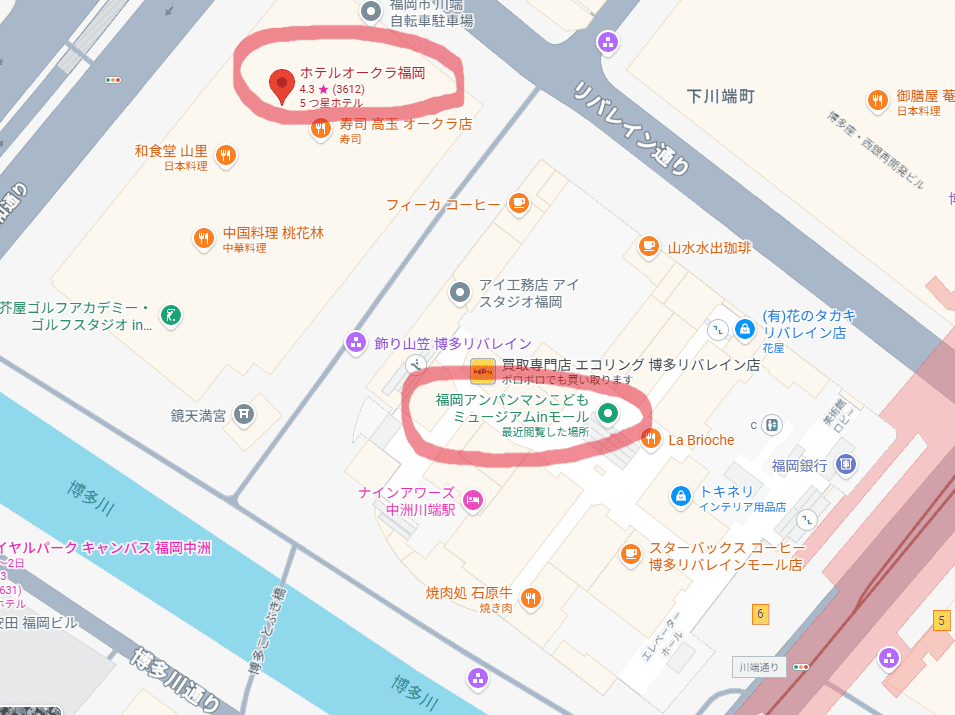Open the 福岡銀行 bank marker

(x=846, y=463)
